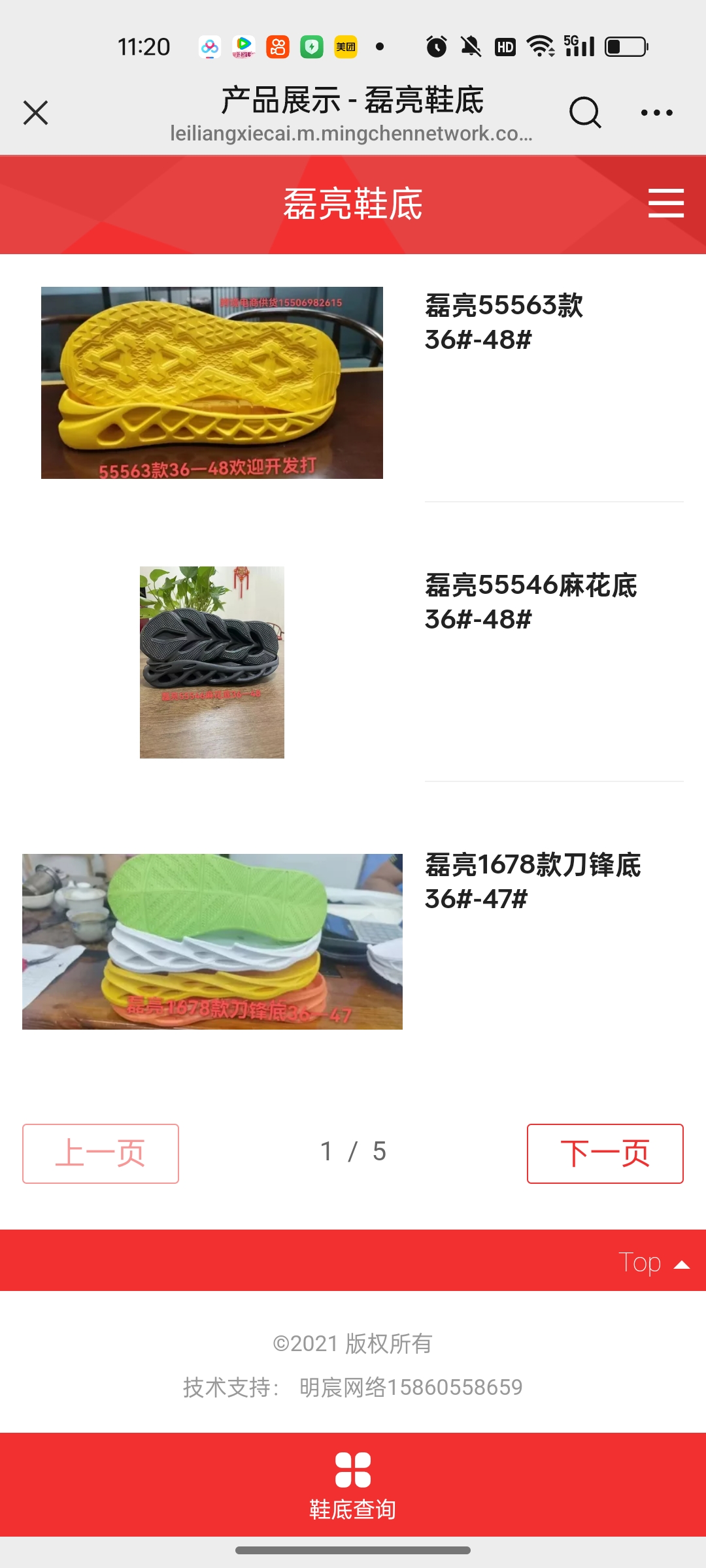Open the 1678 stacked soles product image
This screenshot has width=706, height=1568.
click(x=212, y=941)
